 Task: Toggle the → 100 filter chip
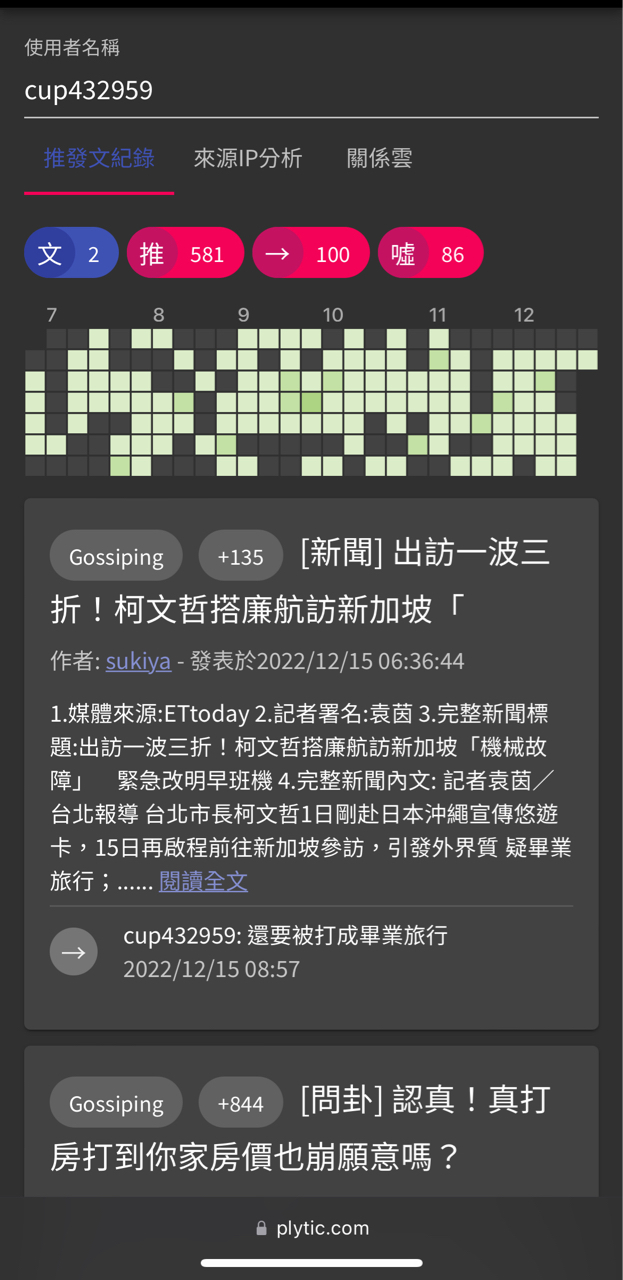click(x=310, y=254)
